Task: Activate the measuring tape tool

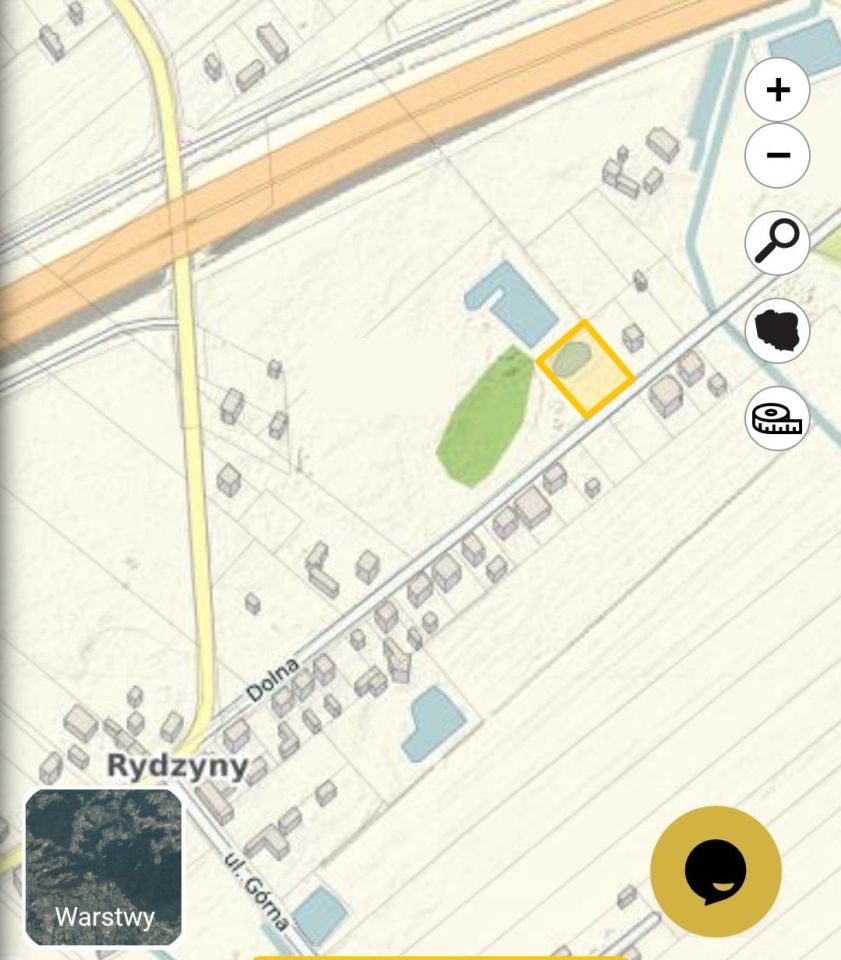Action: pyautogui.click(x=777, y=418)
